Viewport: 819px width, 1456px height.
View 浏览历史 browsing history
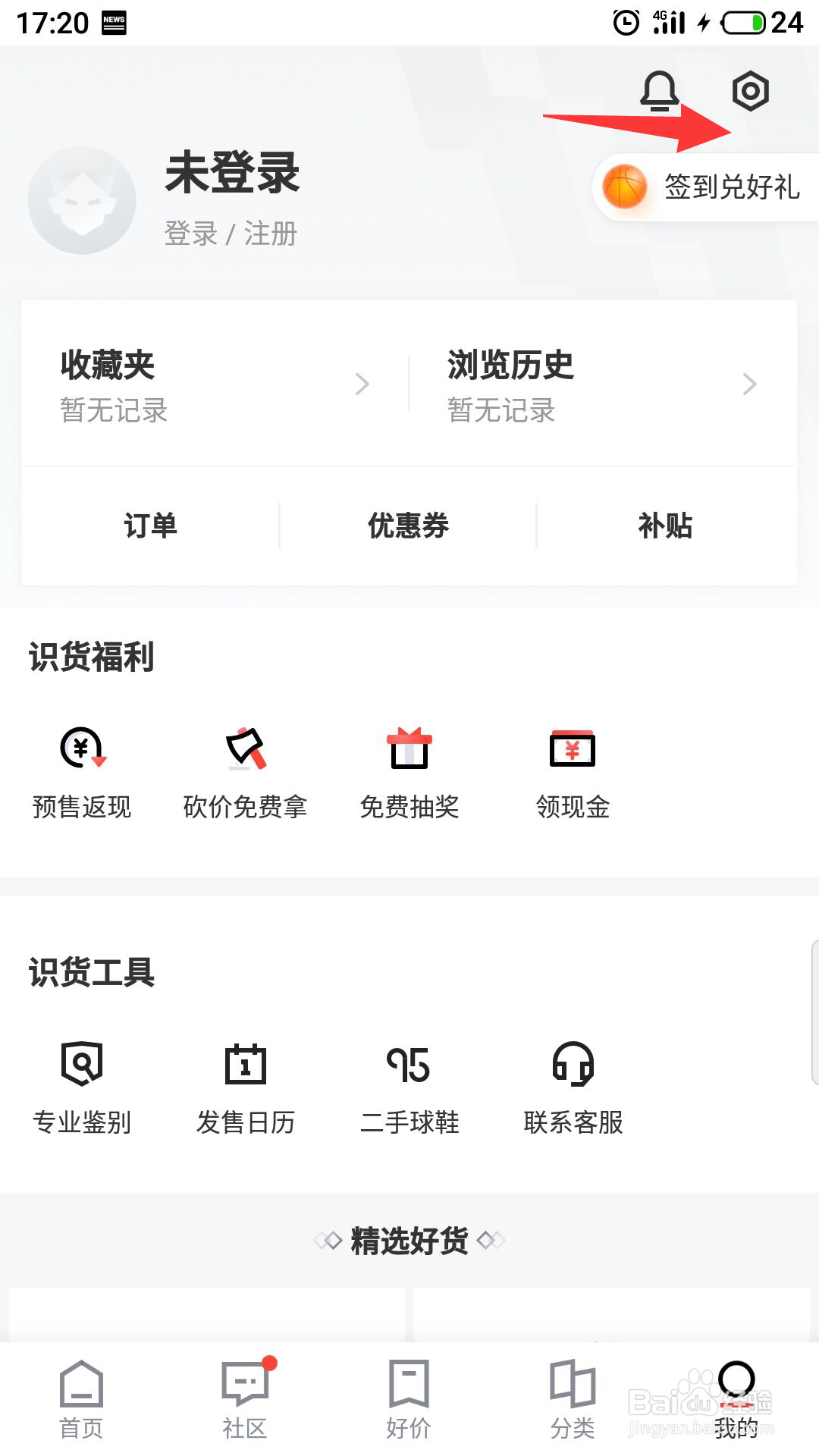click(604, 385)
